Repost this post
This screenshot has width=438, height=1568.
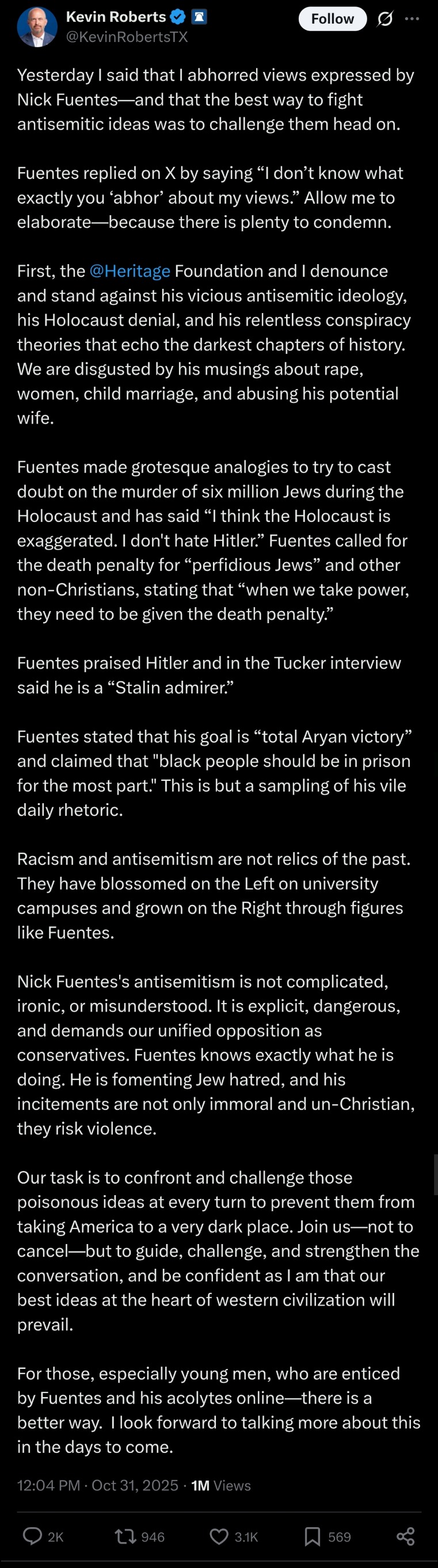click(x=126, y=1536)
